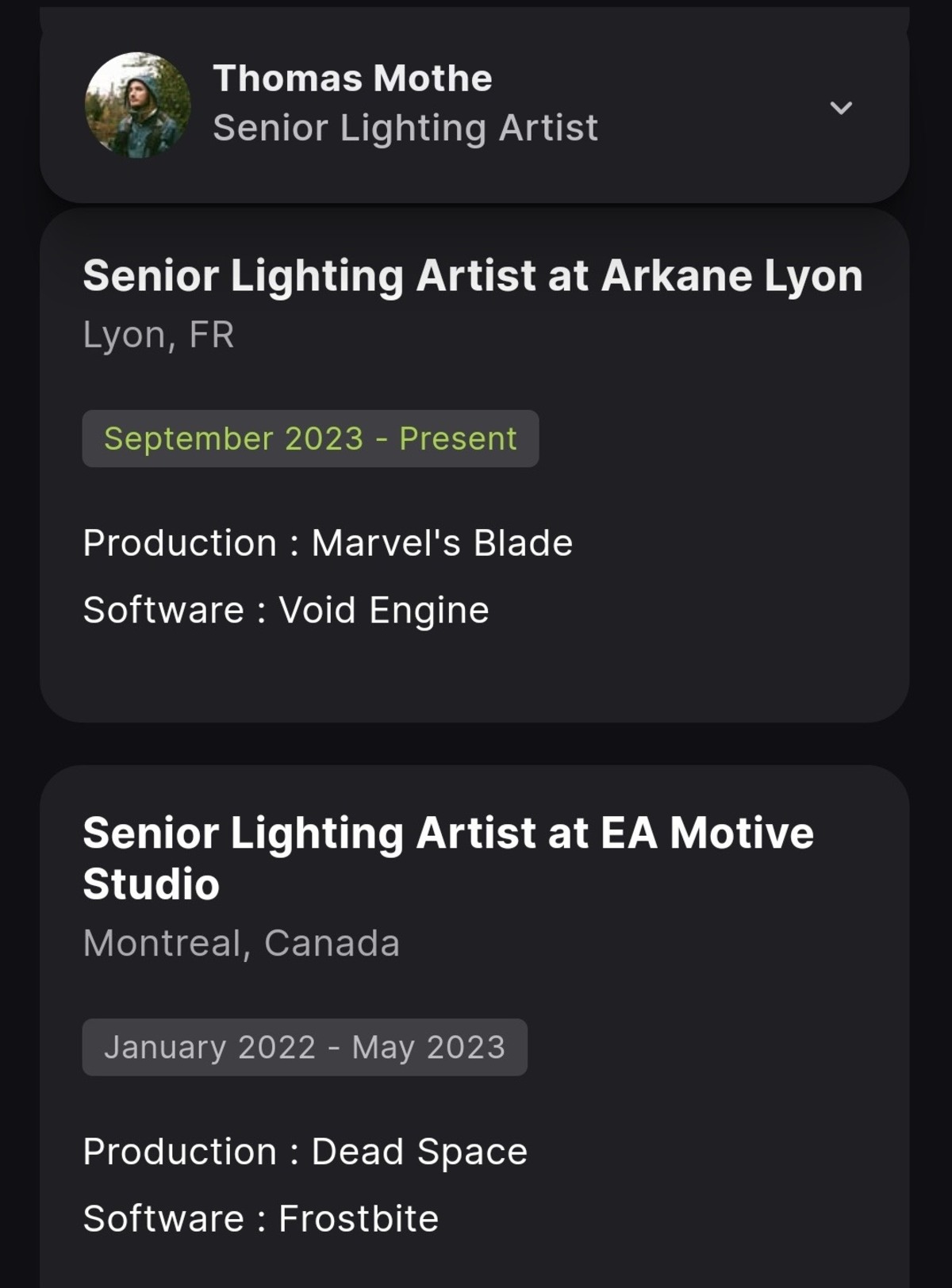Click the September 2023 - Present date badge
This screenshot has width=952, height=1288.
tap(311, 438)
